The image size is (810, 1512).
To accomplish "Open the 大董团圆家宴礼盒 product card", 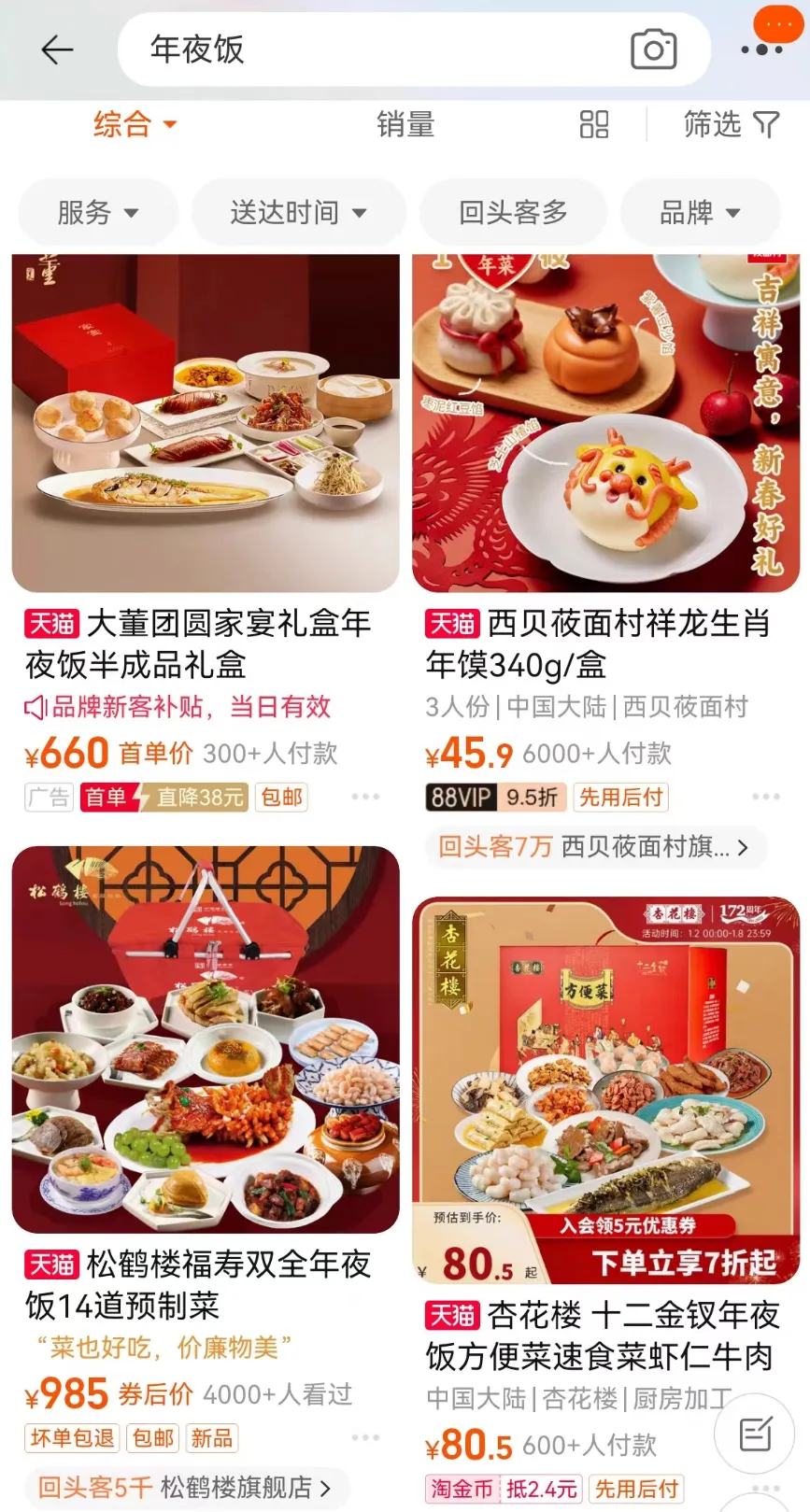I will coord(206,425).
